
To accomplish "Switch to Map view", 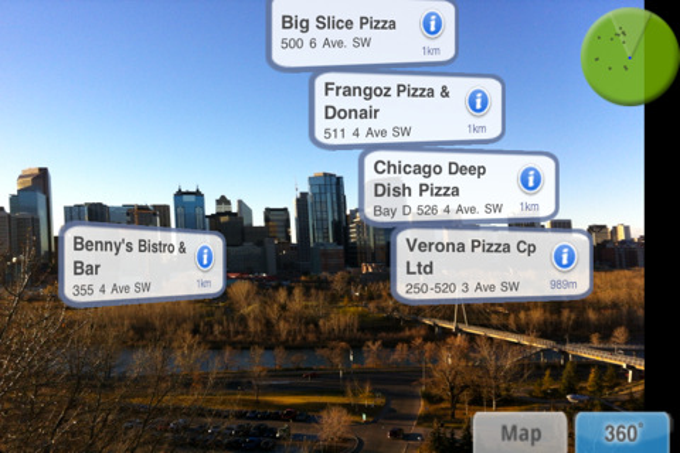I will (520, 434).
